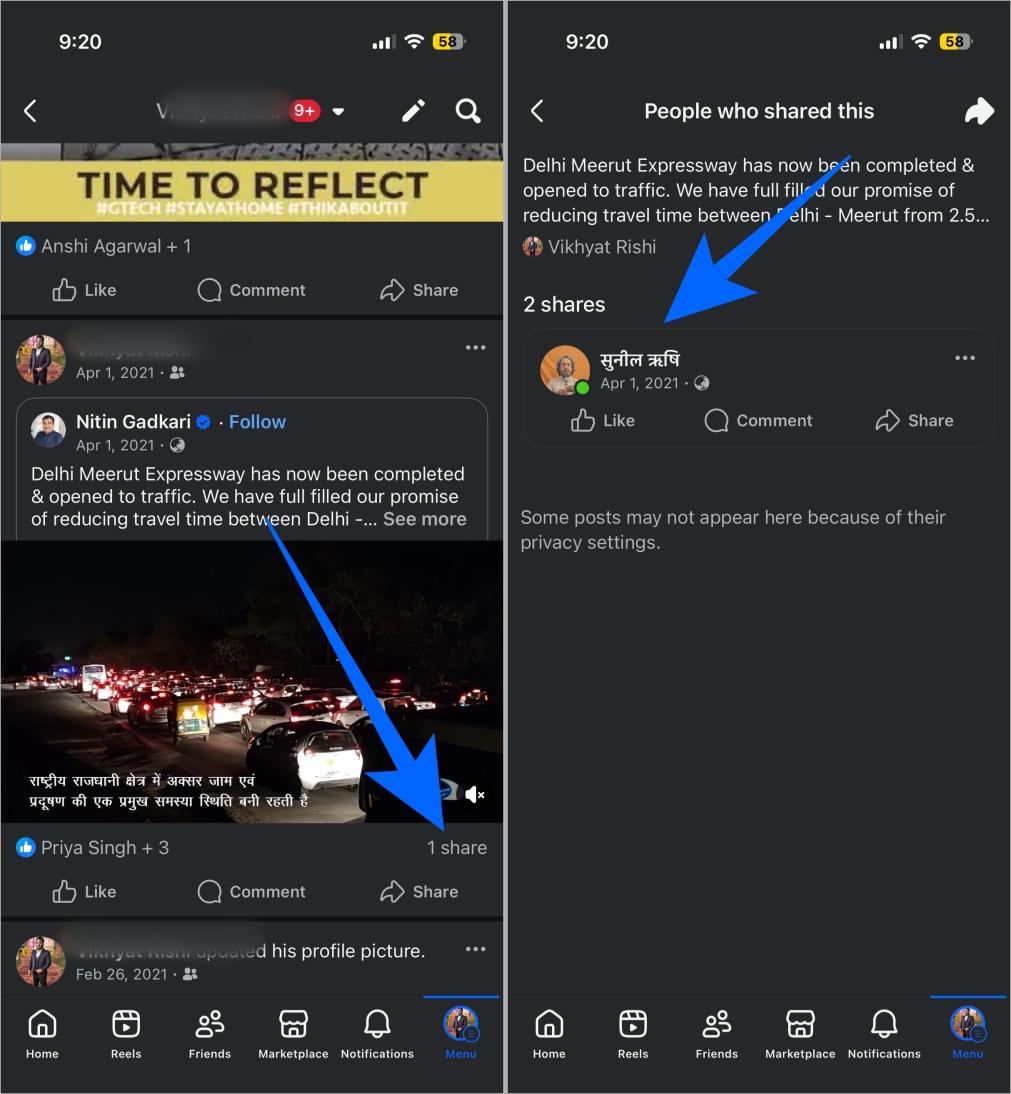Viewport: 1011px width, 1094px height.
Task: Expand the post text with See more
Action: click(424, 519)
